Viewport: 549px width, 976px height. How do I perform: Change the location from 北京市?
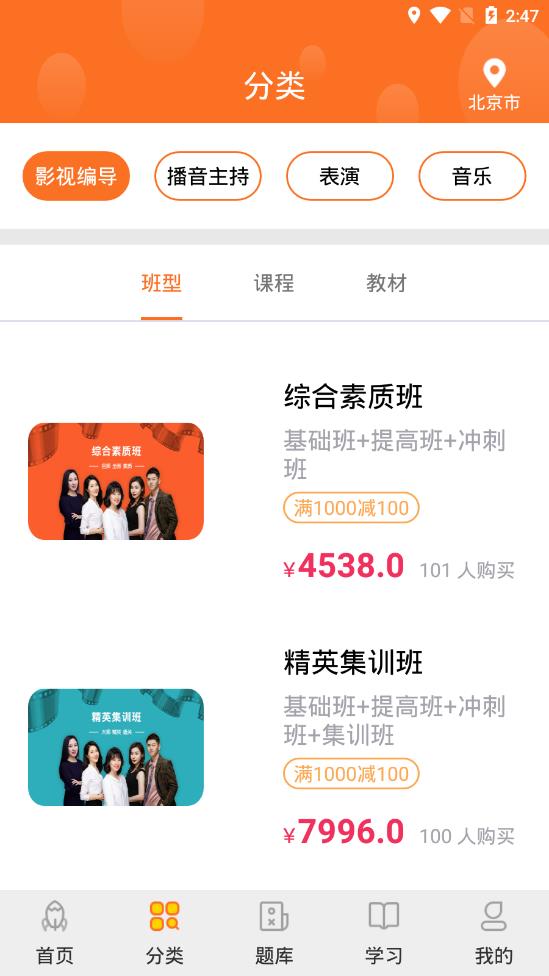[494, 86]
